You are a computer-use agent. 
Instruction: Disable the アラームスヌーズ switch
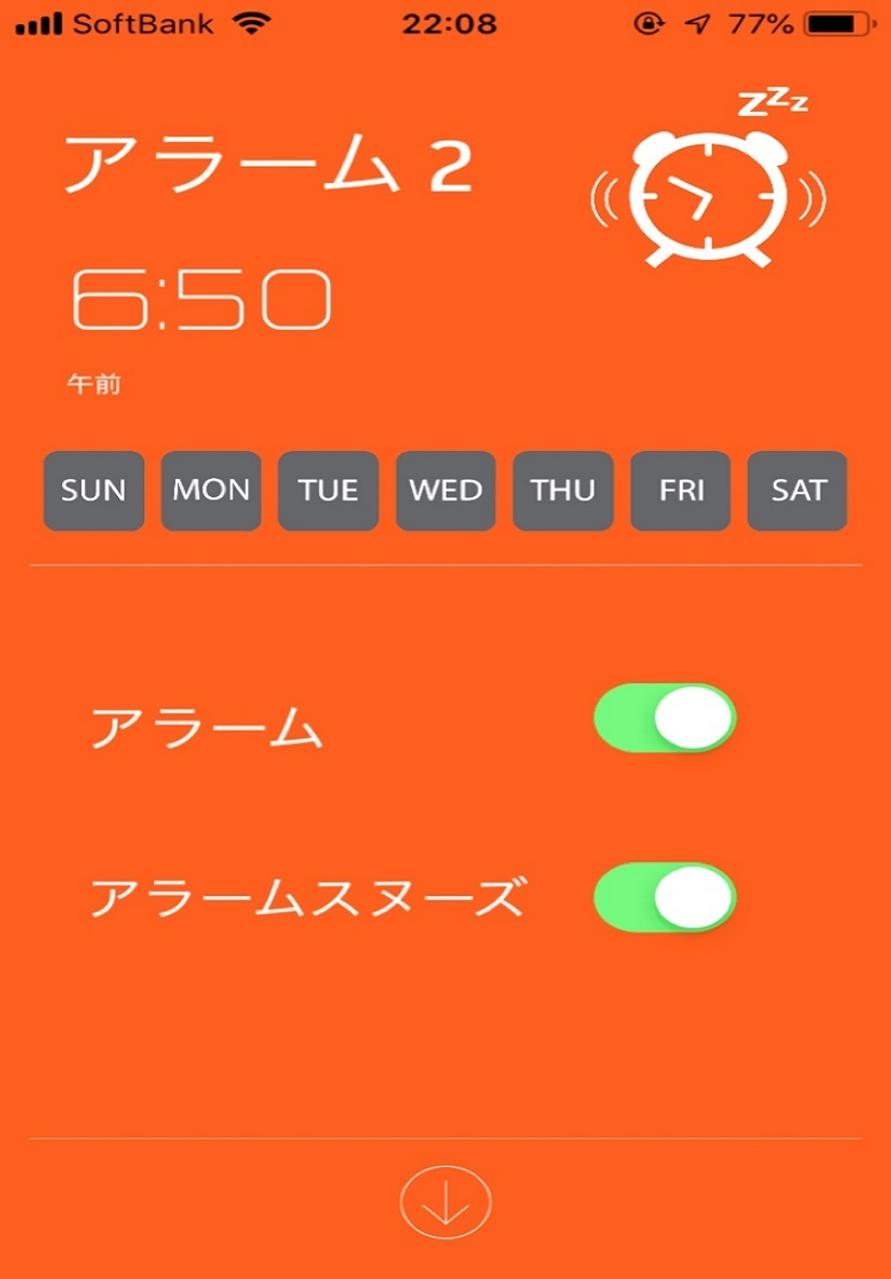pyautogui.click(x=665, y=897)
